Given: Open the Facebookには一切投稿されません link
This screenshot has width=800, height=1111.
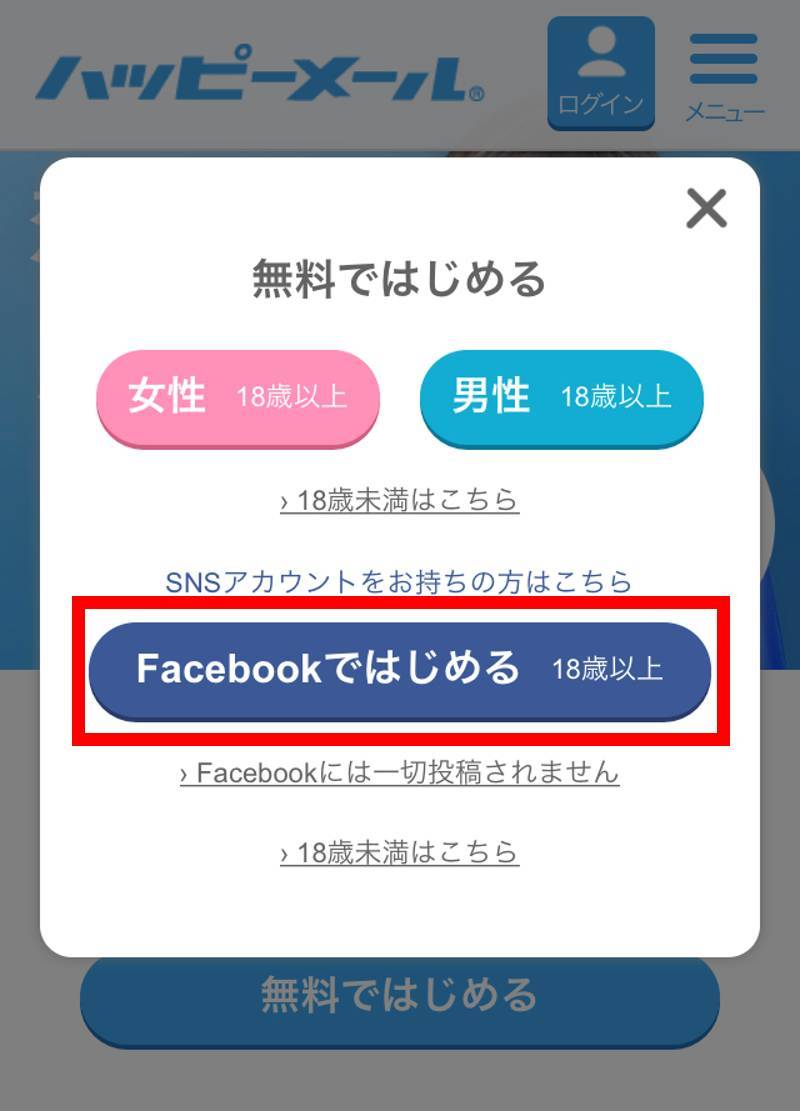Looking at the screenshot, I should point(400,773).
